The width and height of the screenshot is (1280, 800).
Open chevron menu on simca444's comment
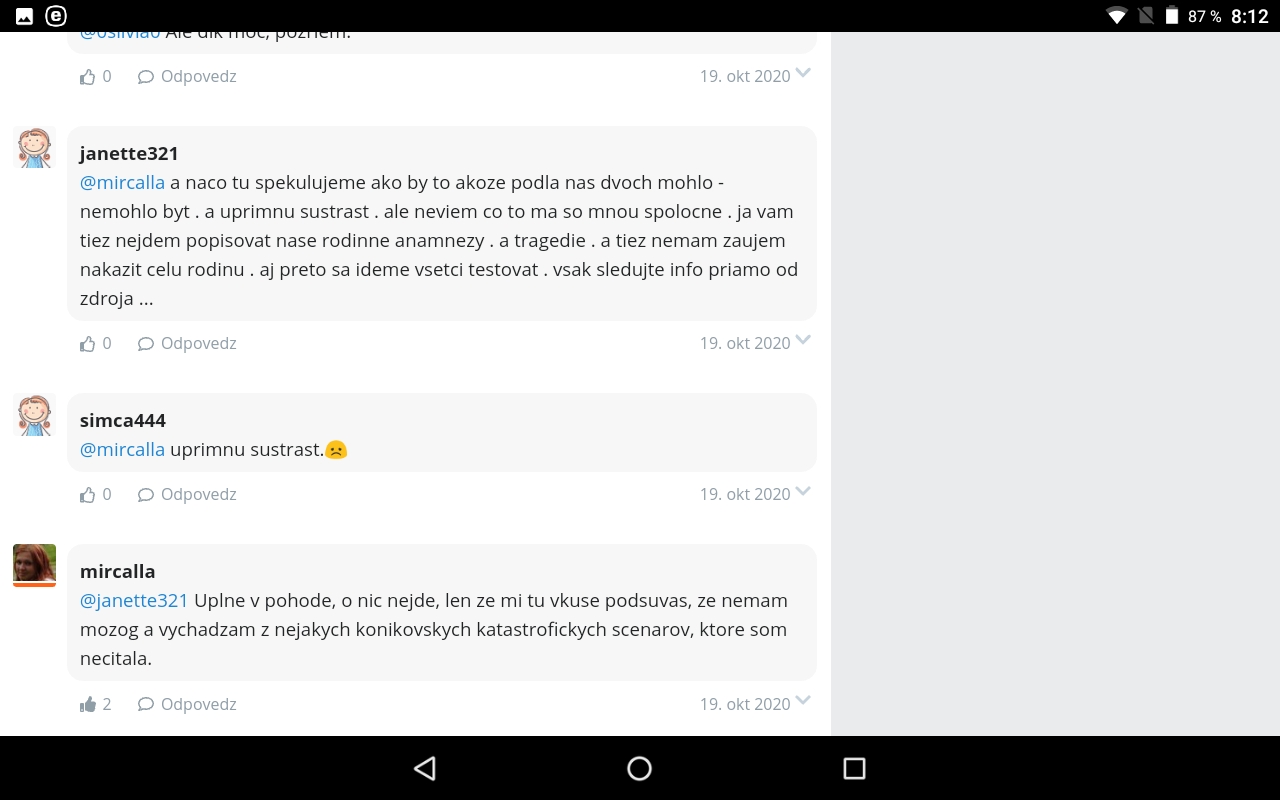[x=803, y=491]
